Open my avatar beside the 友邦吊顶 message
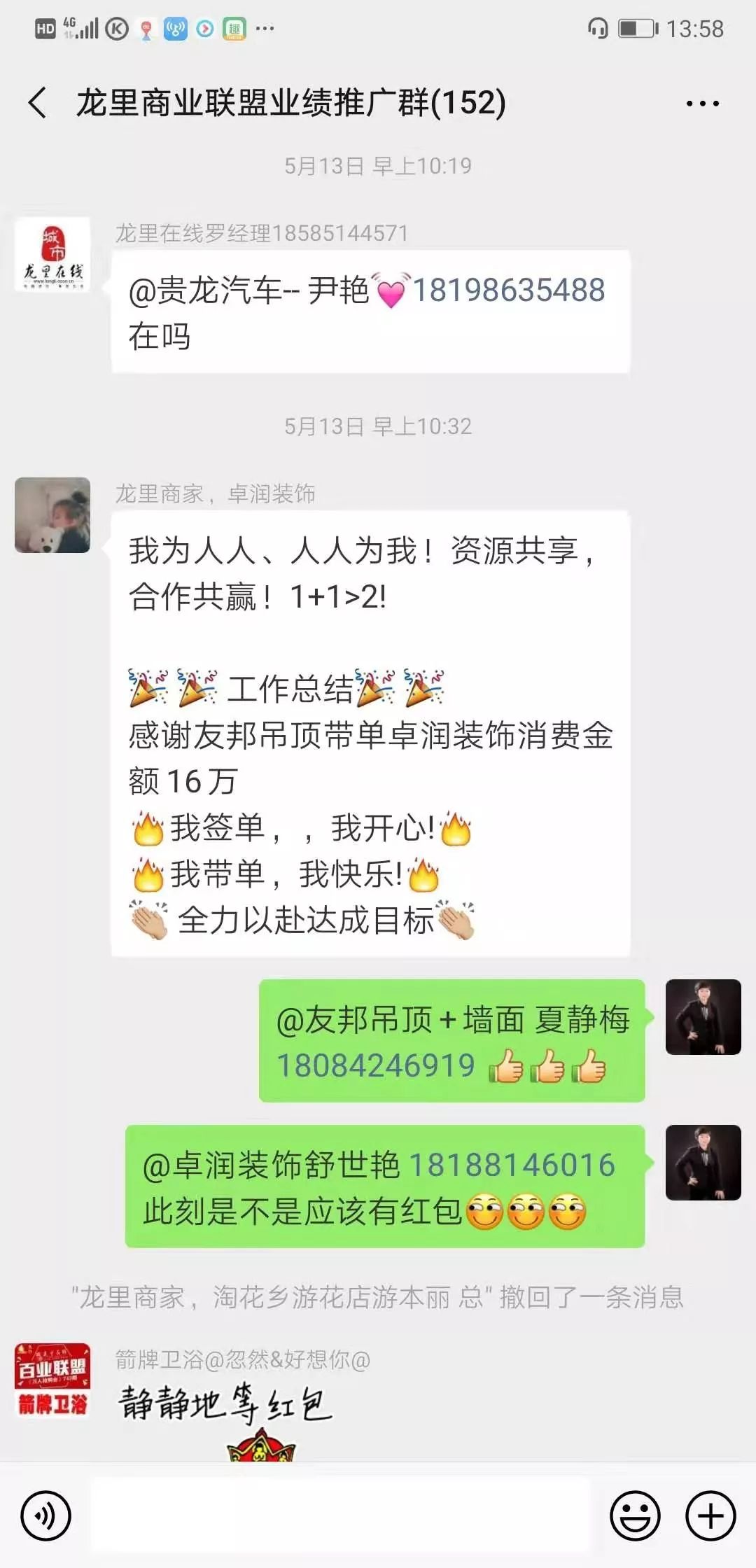The image size is (756, 1568). pyautogui.click(x=703, y=1016)
